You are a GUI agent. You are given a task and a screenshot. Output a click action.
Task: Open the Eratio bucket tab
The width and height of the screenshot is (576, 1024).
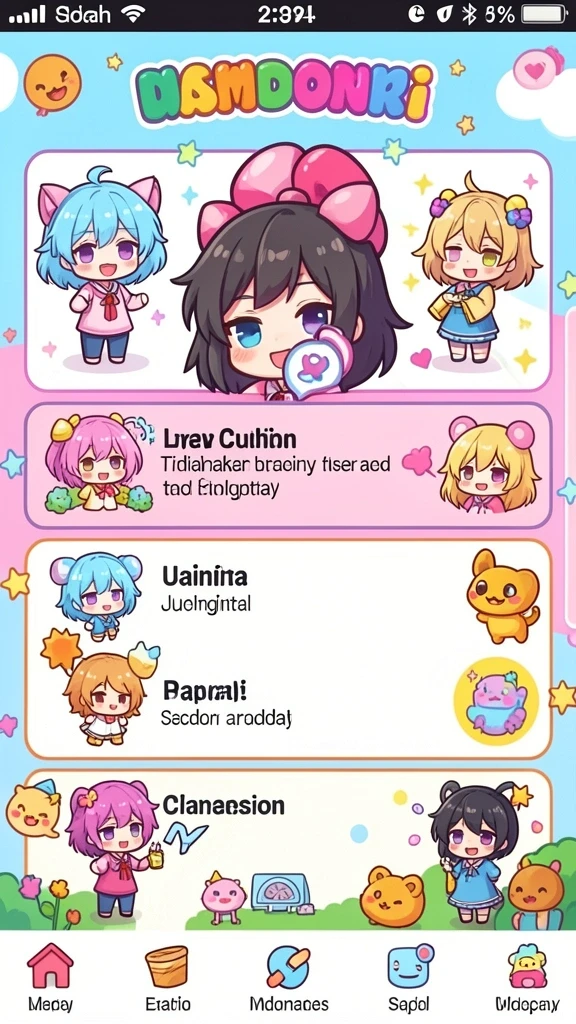click(167, 977)
